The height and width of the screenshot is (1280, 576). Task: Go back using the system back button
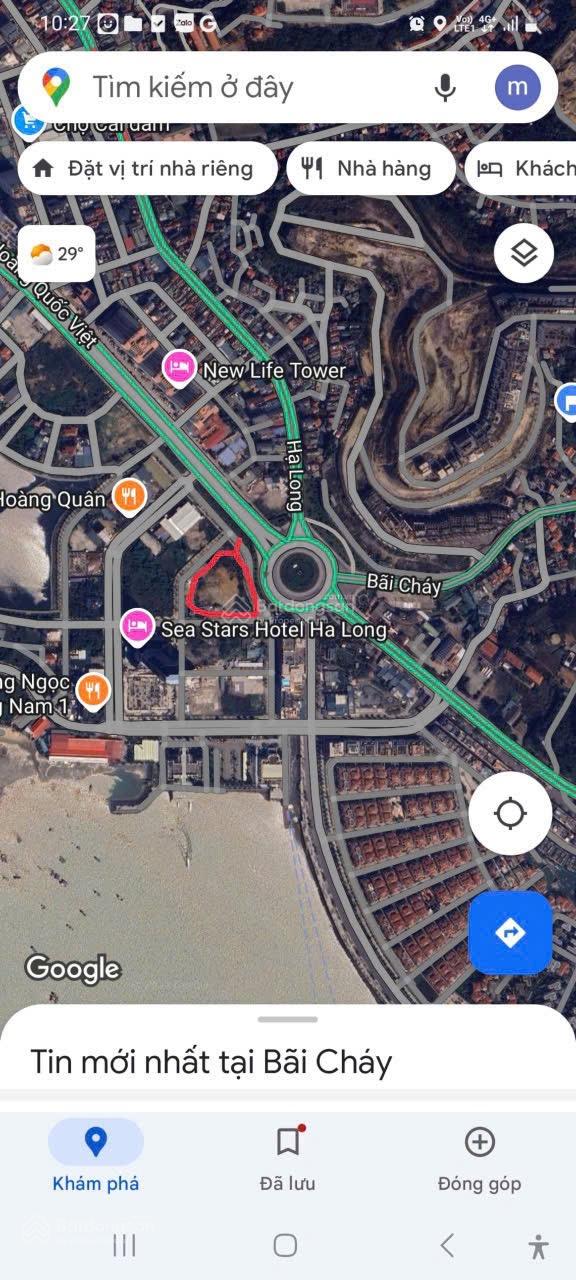pyautogui.click(x=447, y=1245)
